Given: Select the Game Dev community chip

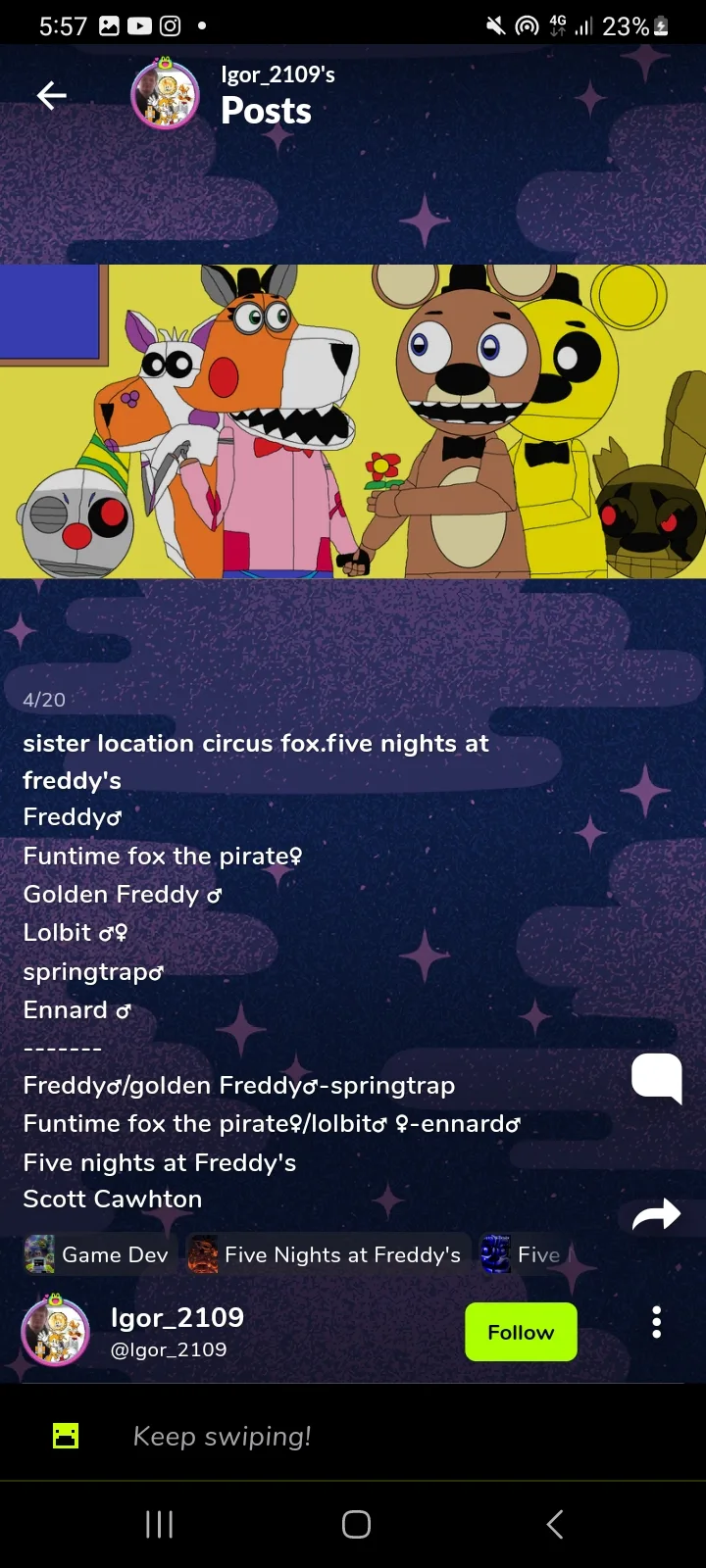Looking at the screenshot, I should pyautogui.click(x=96, y=1254).
